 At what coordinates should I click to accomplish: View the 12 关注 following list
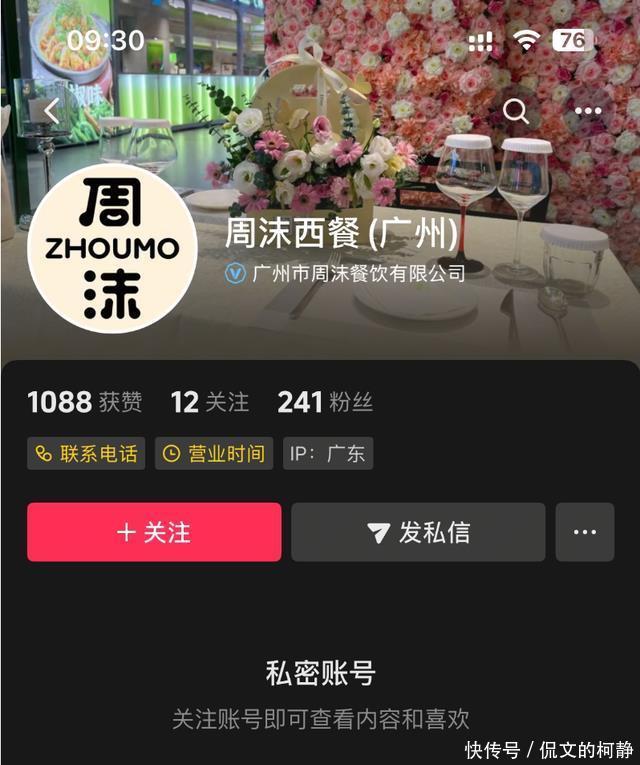tap(209, 402)
